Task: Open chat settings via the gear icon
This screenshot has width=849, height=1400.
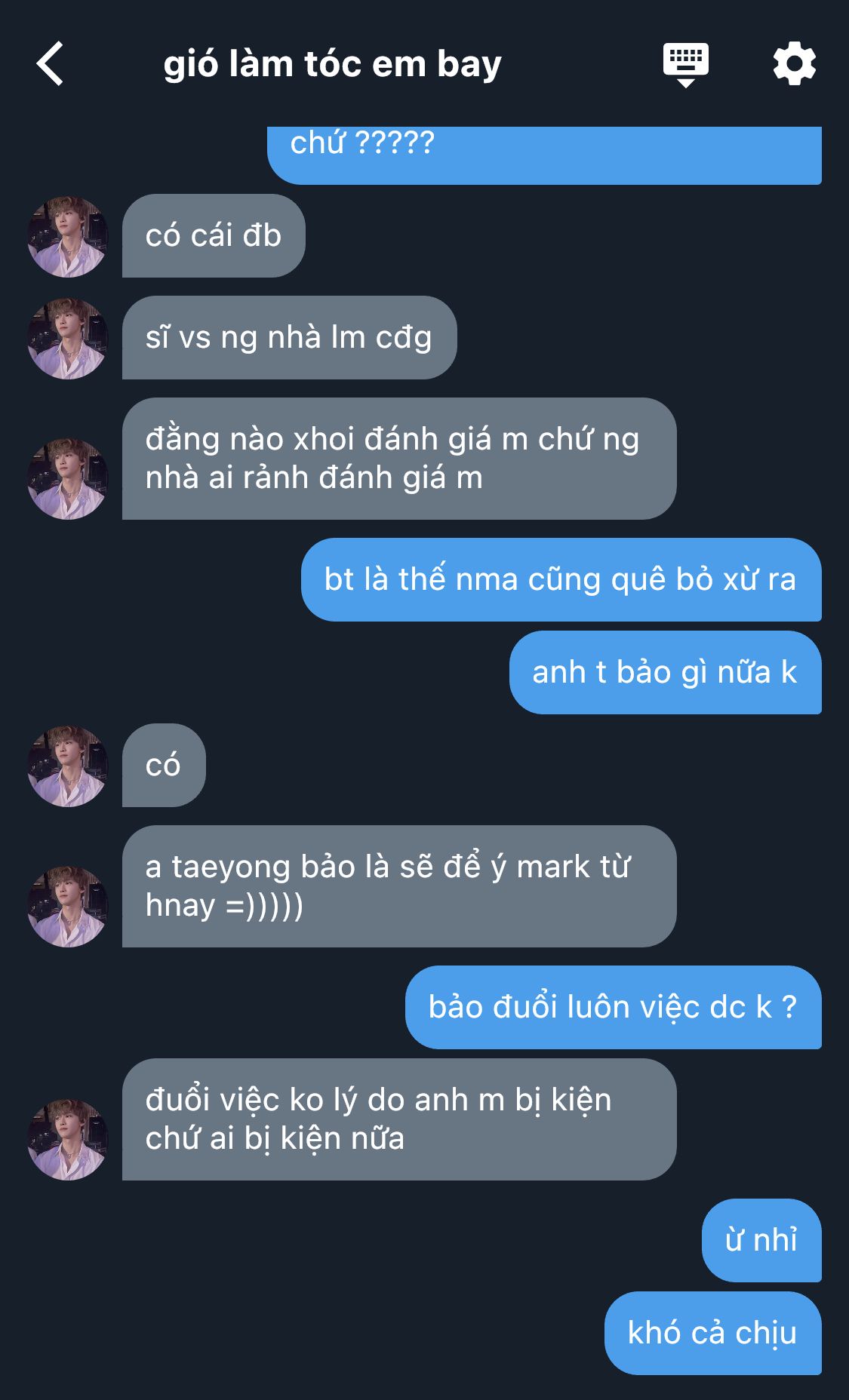Action: 795,63
